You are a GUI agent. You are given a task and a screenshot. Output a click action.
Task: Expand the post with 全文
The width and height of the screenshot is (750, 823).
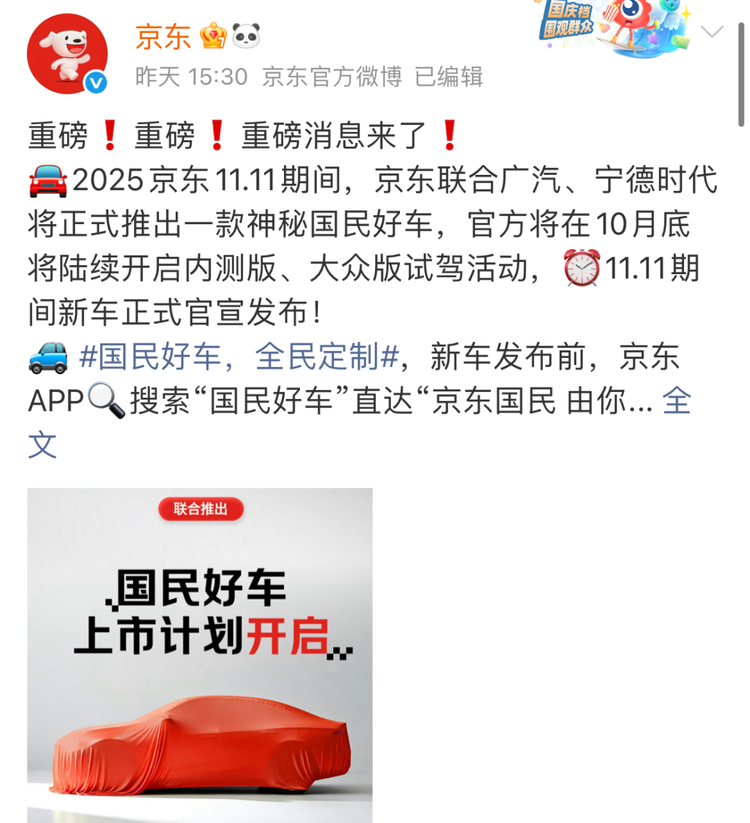[676, 401]
